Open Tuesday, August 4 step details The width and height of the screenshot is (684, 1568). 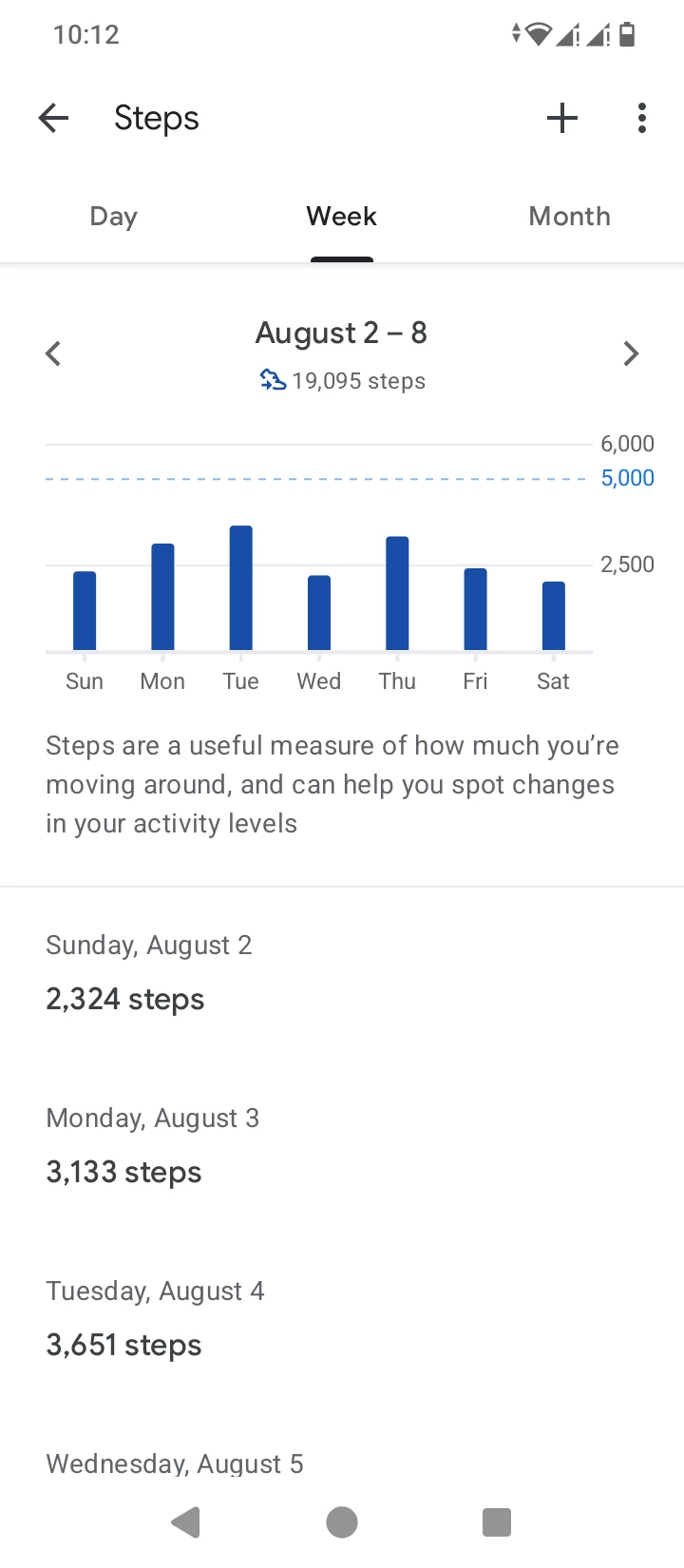(342, 1320)
